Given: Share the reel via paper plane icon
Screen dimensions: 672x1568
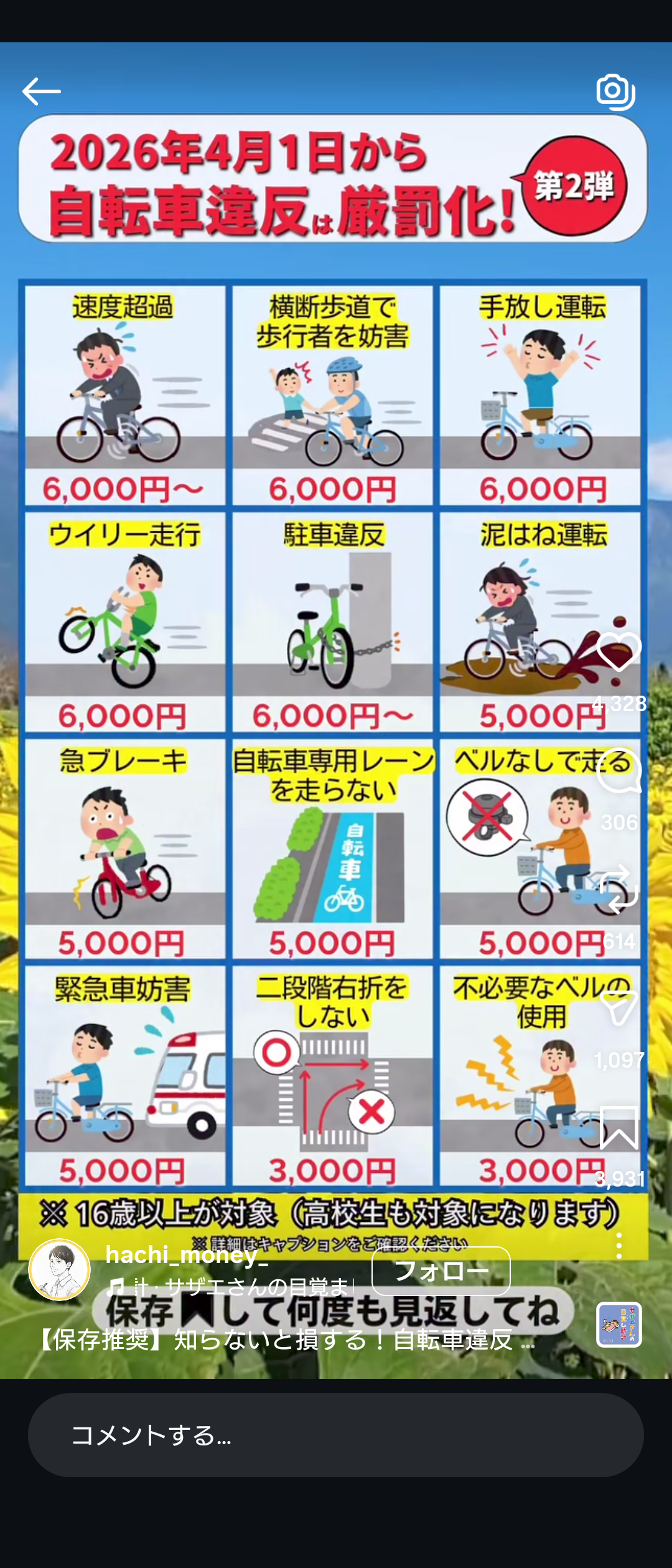Looking at the screenshot, I should pos(618,1009).
